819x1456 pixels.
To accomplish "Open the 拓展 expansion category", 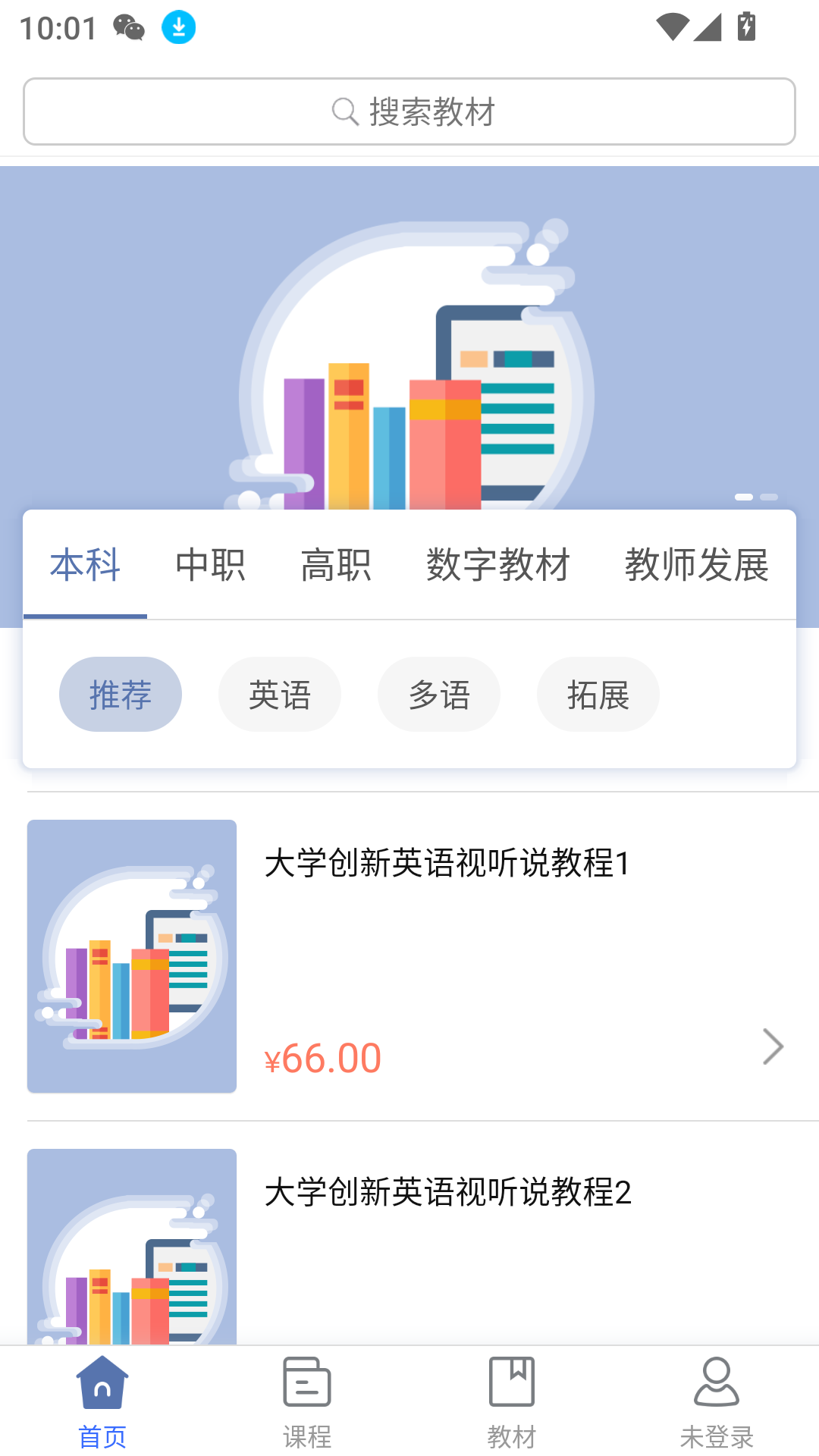I will (598, 693).
